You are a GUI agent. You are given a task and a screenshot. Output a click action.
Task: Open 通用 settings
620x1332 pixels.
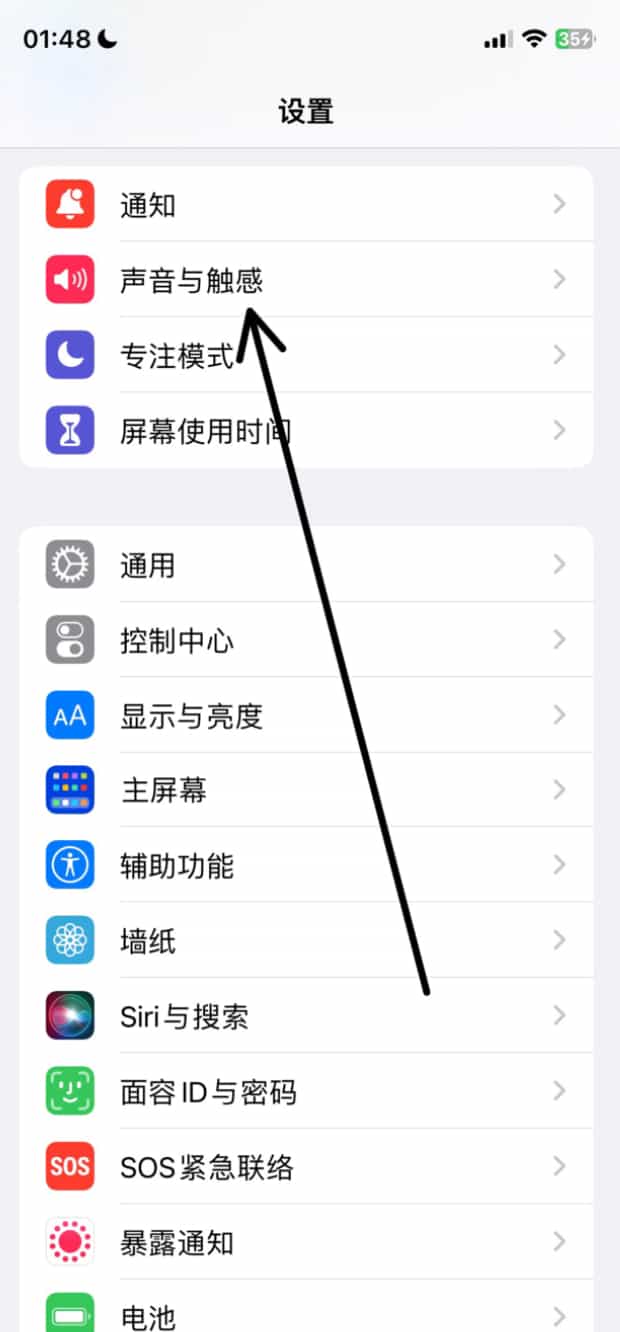[x=305, y=565]
